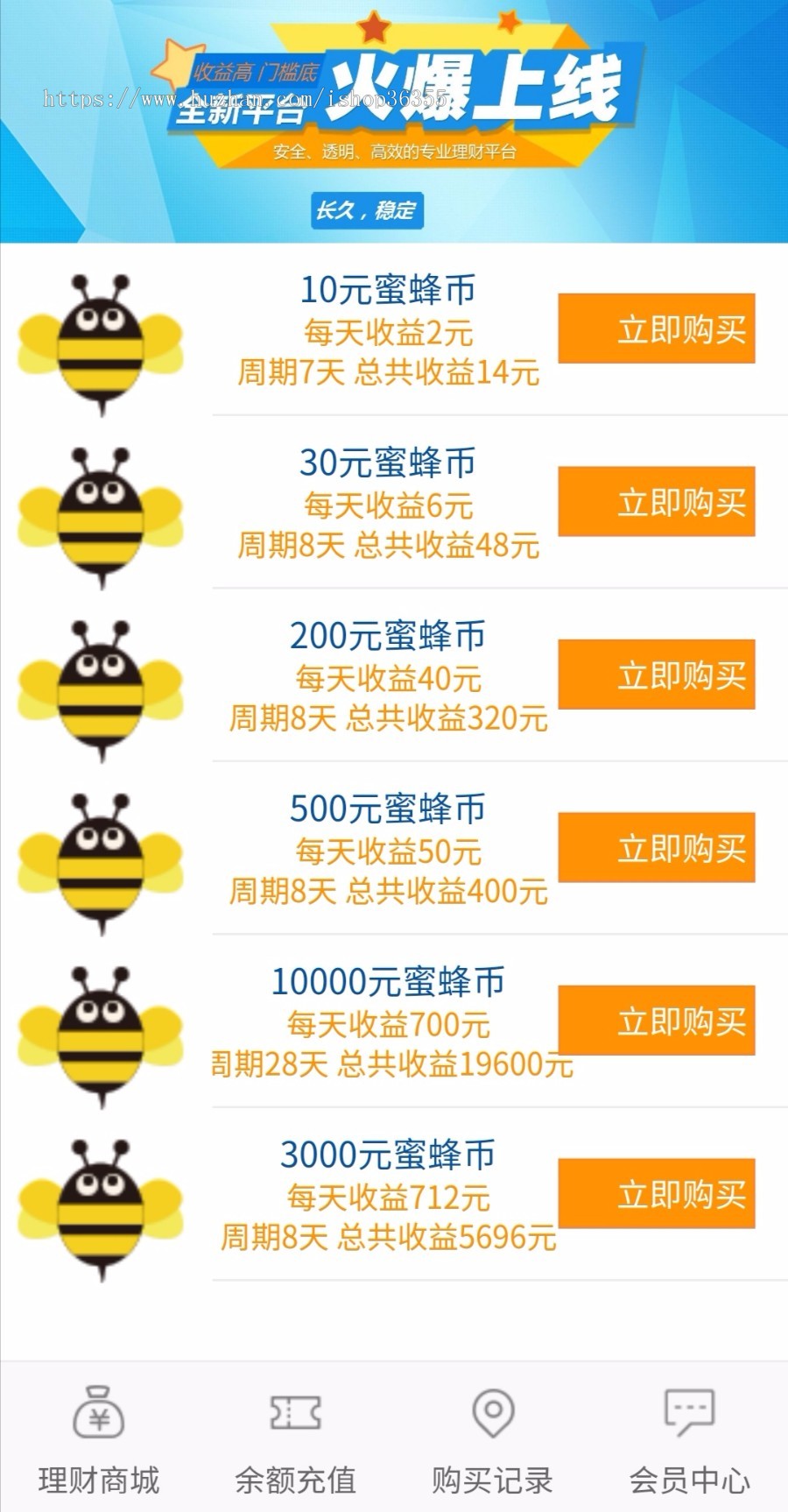Tap the 长久，稳定 banner label
The image size is (788, 1512).
[x=365, y=209]
